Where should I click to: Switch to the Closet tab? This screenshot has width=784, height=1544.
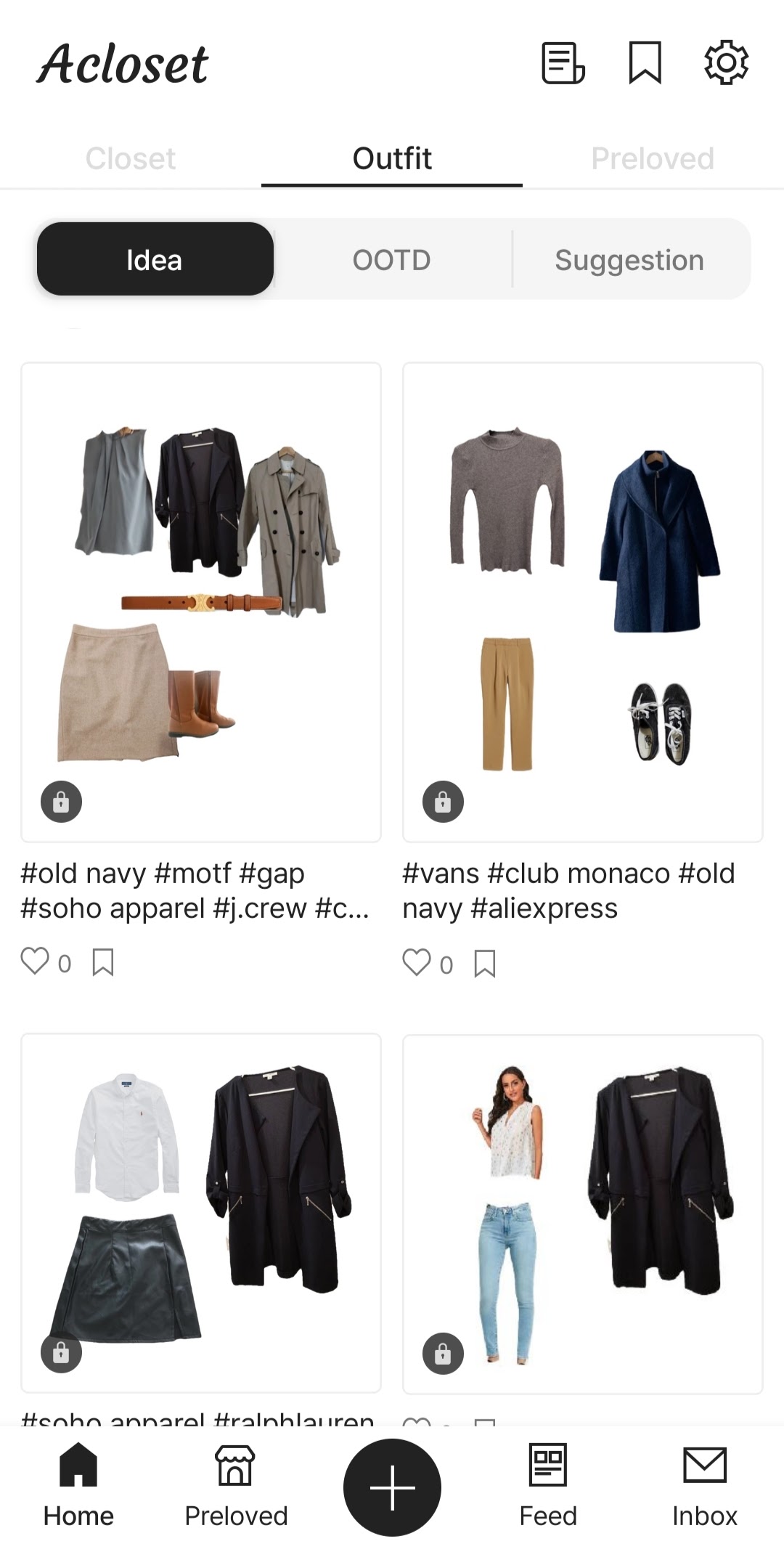point(131,158)
